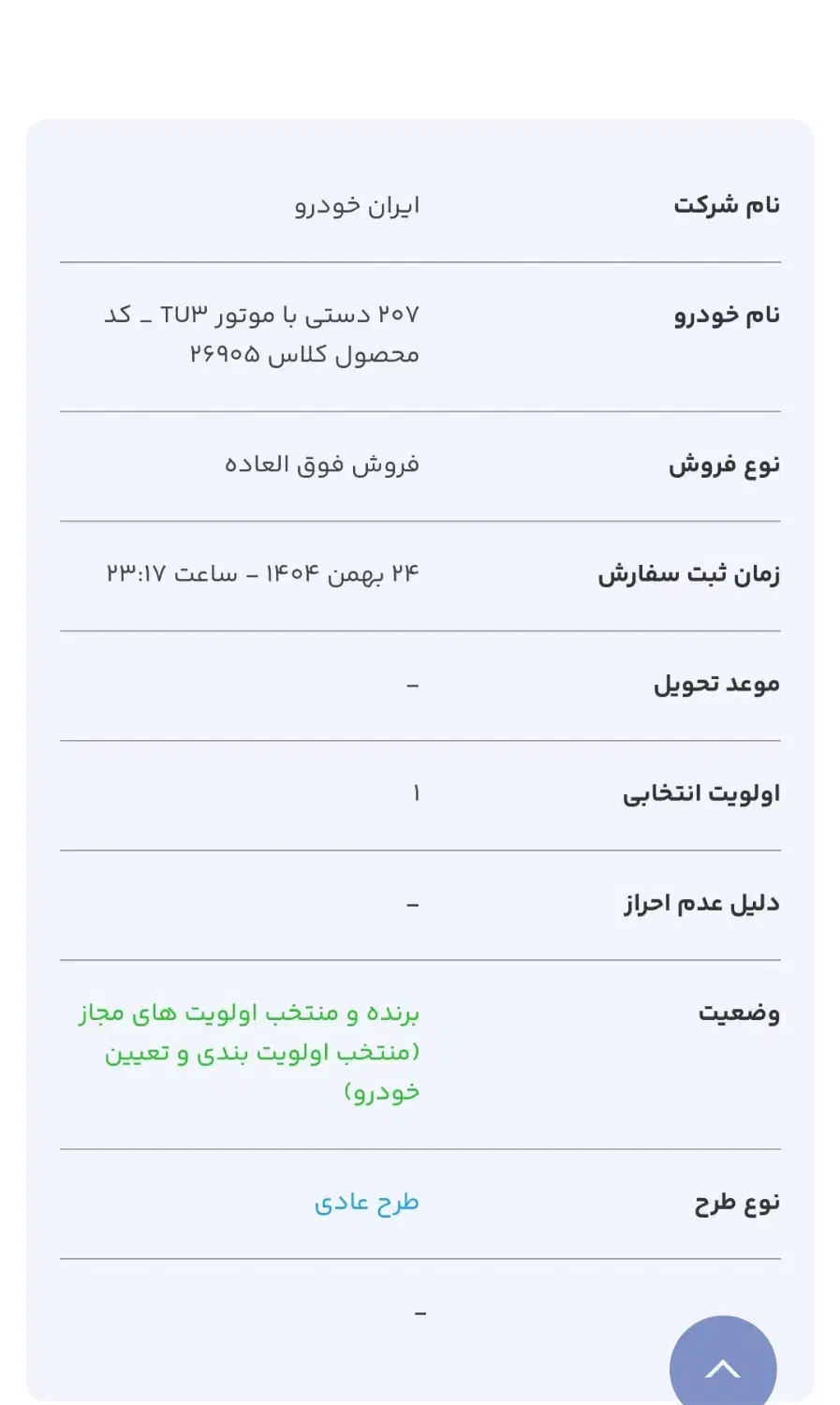Click the dash under delivery date
The image size is (840, 1405).
pos(415,687)
